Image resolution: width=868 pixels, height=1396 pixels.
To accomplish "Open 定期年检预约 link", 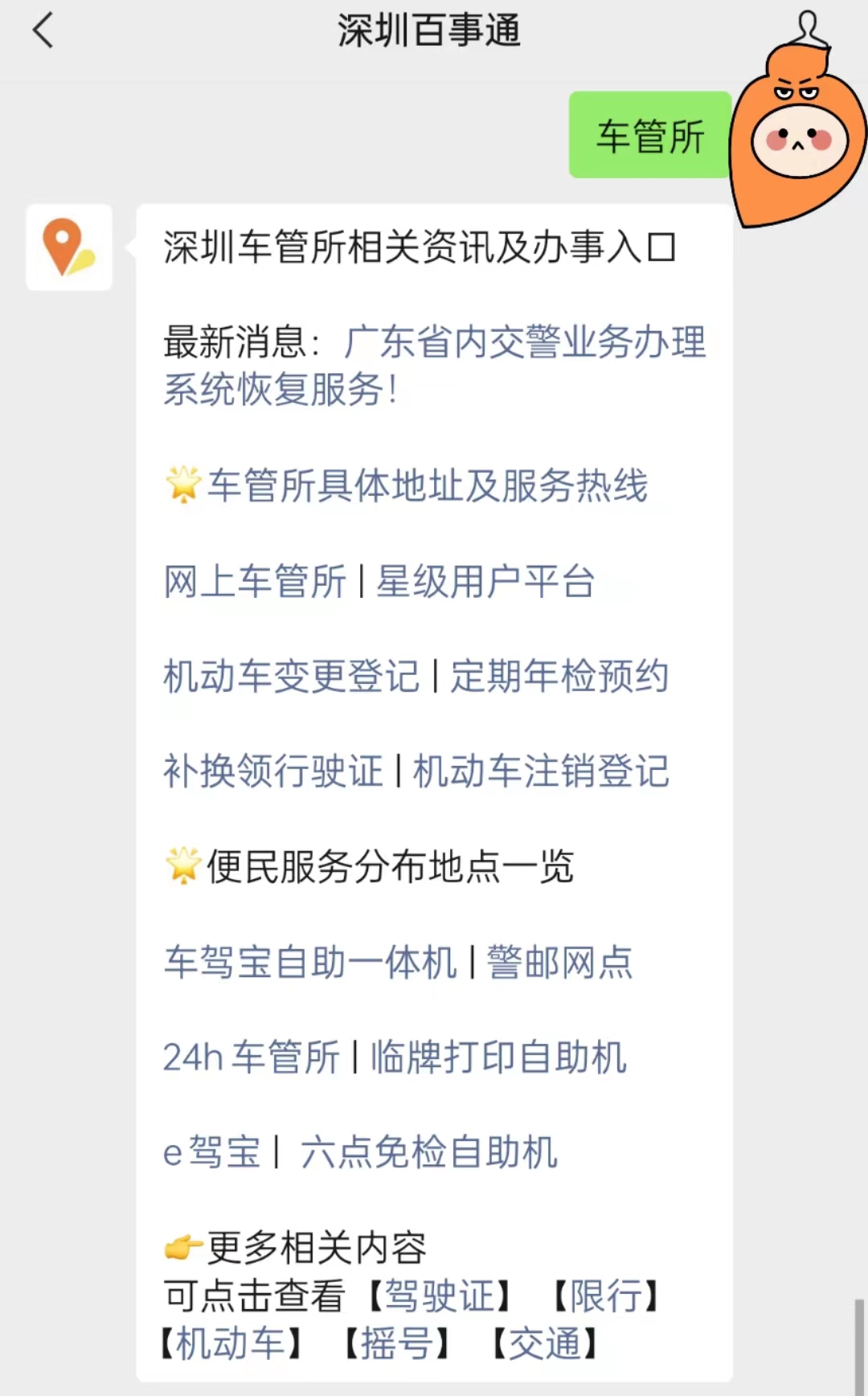I will point(559,677).
